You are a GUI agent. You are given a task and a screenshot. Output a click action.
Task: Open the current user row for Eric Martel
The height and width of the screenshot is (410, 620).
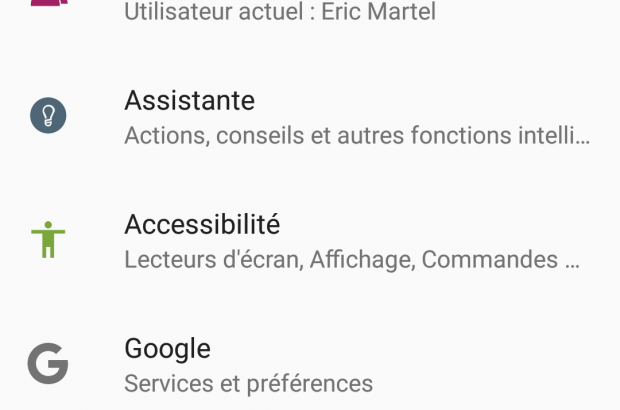tap(280, 13)
